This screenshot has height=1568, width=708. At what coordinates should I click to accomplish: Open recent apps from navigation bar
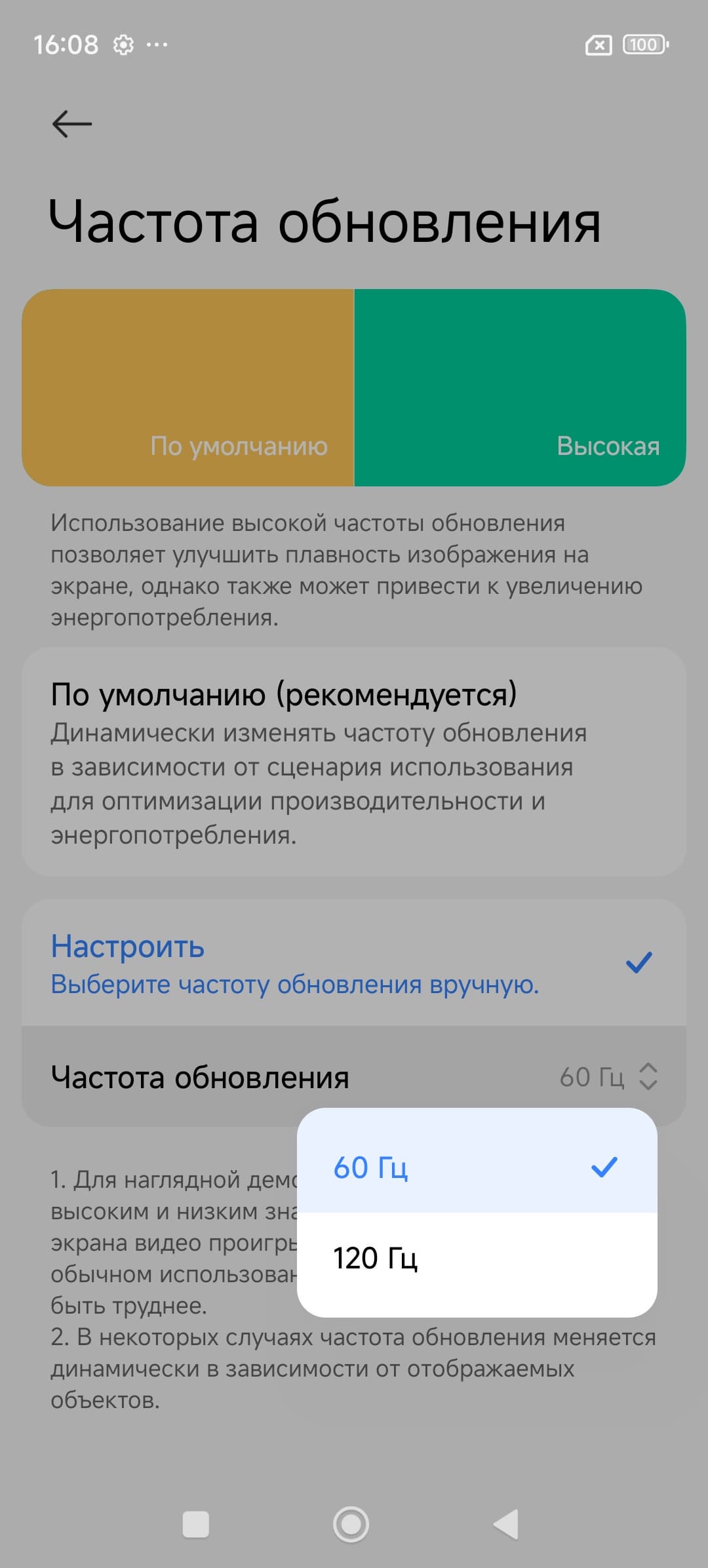click(195, 1524)
